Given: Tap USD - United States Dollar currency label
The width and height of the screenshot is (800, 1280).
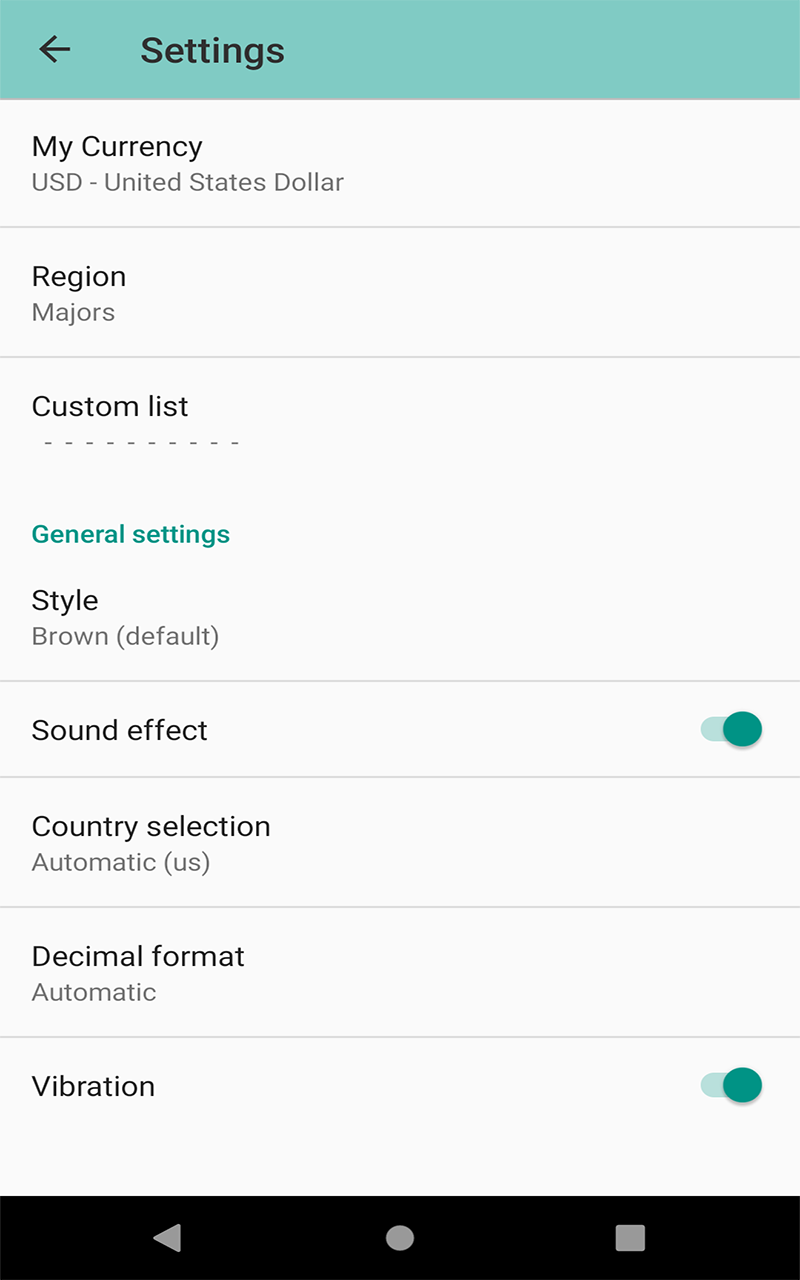Looking at the screenshot, I should (188, 182).
